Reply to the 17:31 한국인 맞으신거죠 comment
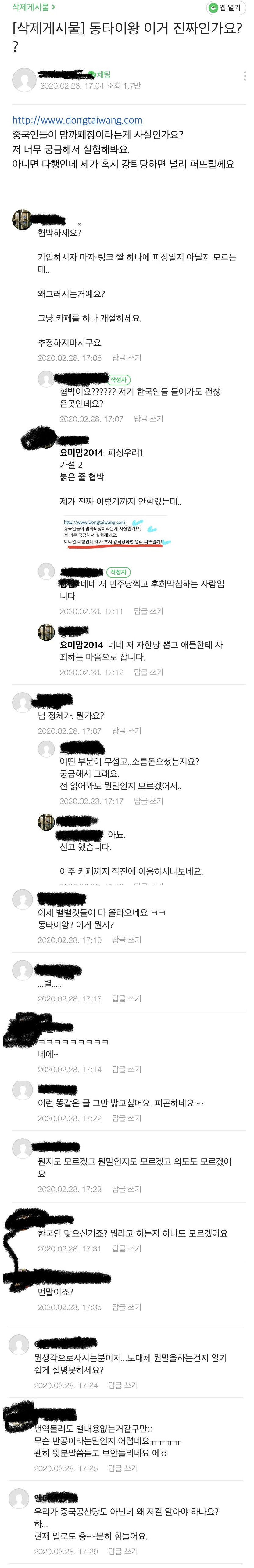Viewport: 254px width, 1568px height. coord(127,1248)
